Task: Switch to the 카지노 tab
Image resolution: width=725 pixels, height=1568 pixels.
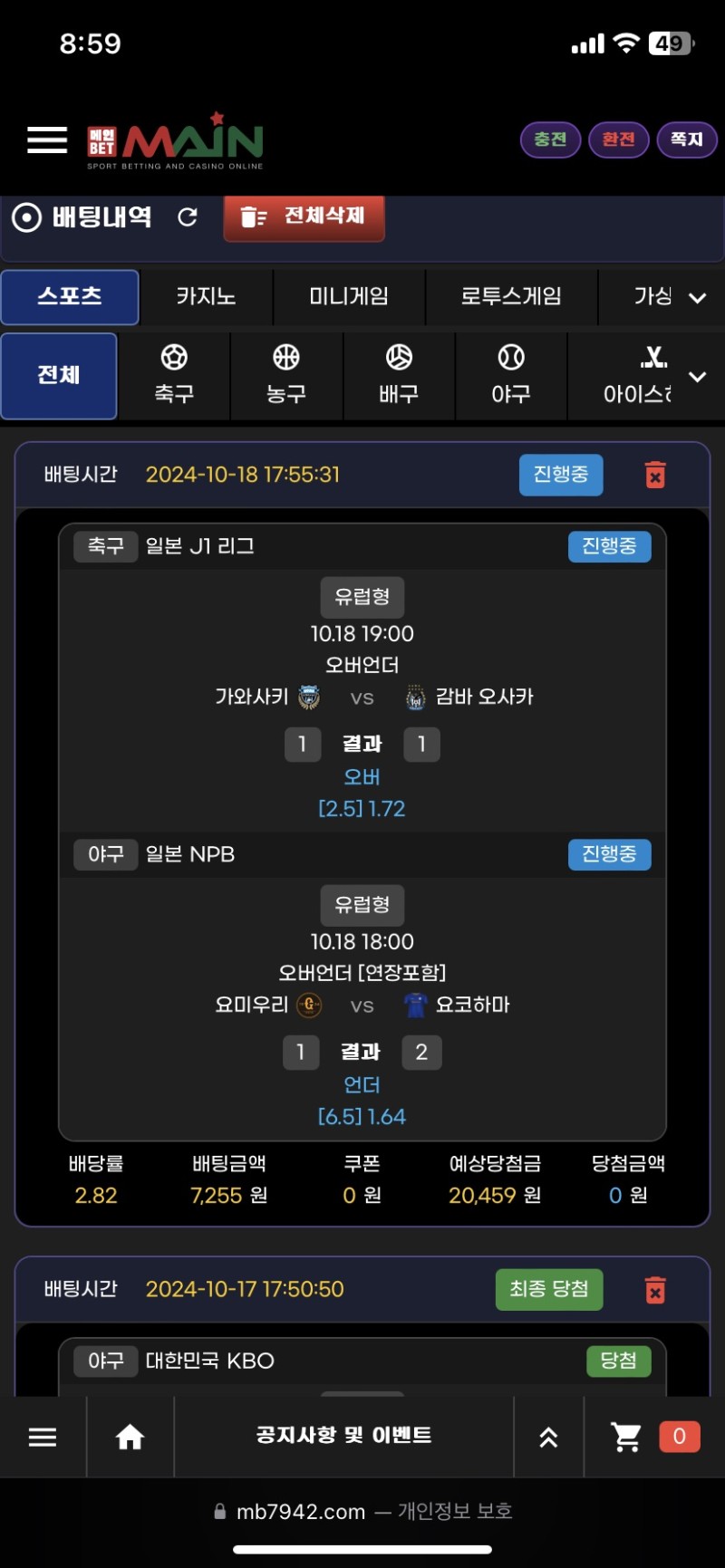Action: (206, 296)
